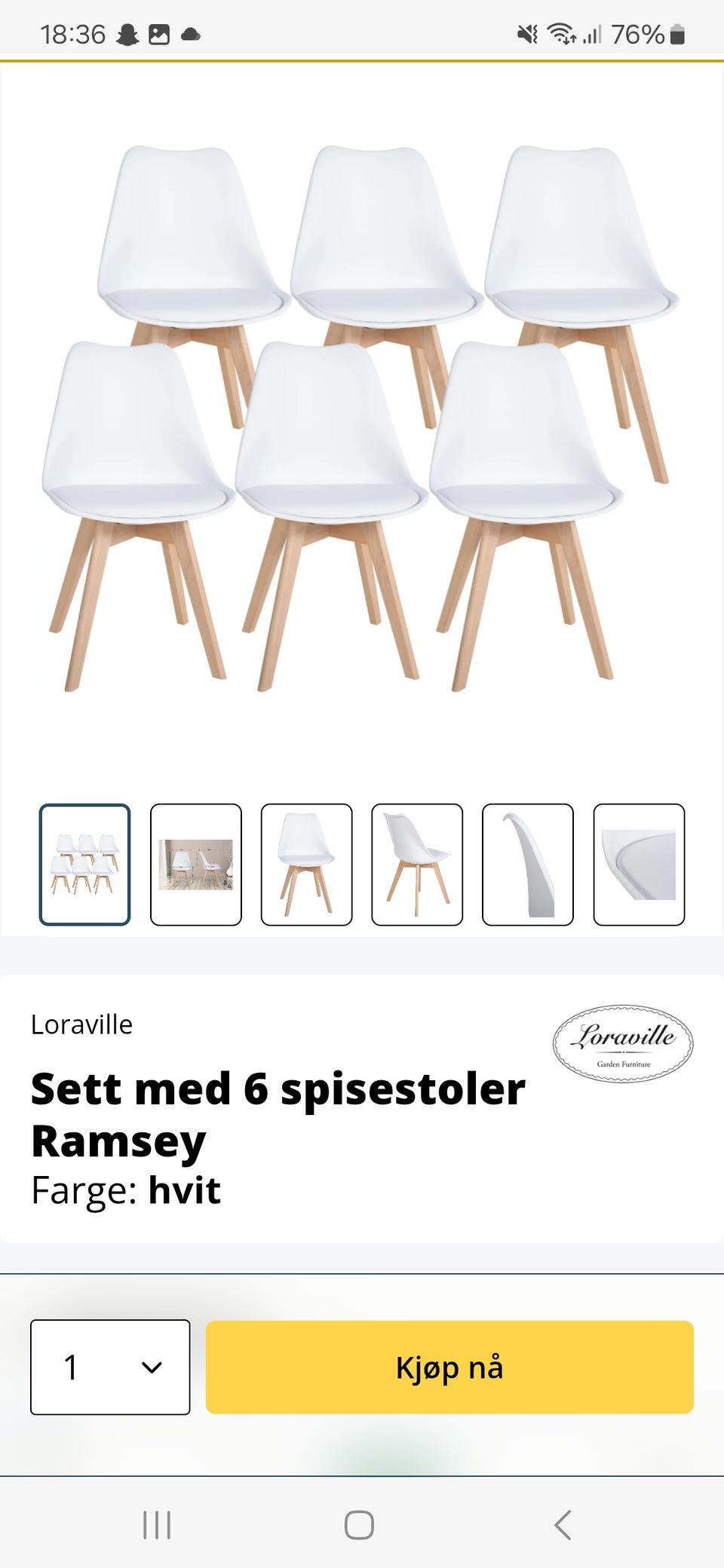Image resolution: width=724 pixels, height=1568 pixels.
Task: Tap the battery percentage indicator
Action: 637,33
